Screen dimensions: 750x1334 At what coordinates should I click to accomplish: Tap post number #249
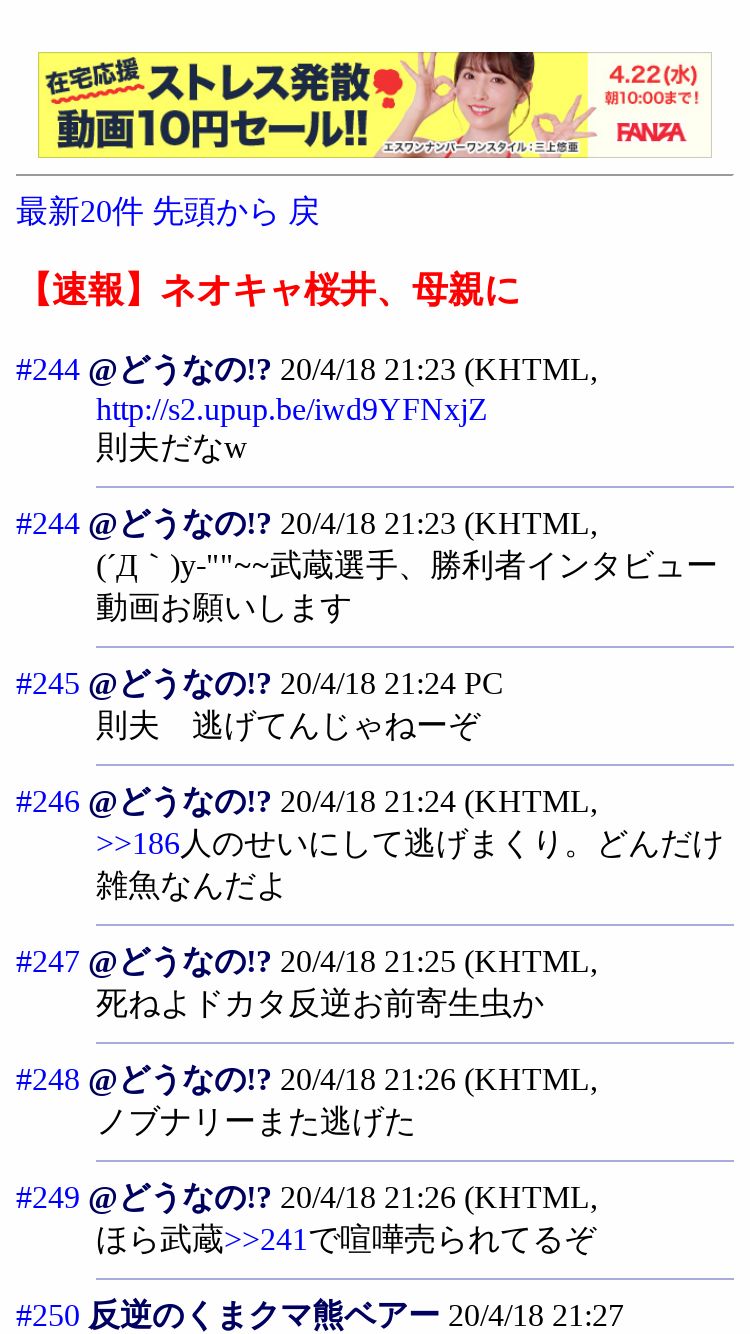(48, 1198)
